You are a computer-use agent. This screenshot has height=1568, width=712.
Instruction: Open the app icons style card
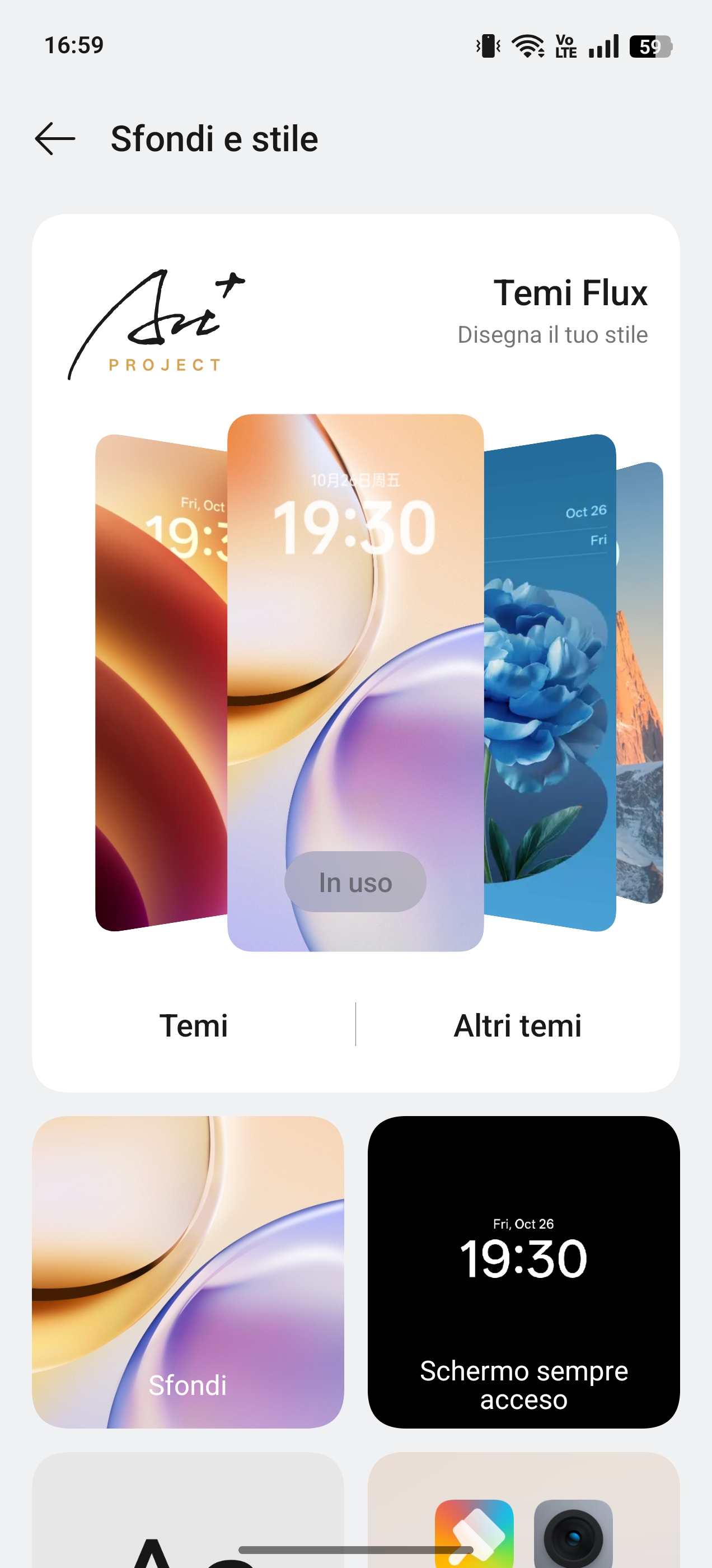pyautogui.click(x=523, y=1510)
